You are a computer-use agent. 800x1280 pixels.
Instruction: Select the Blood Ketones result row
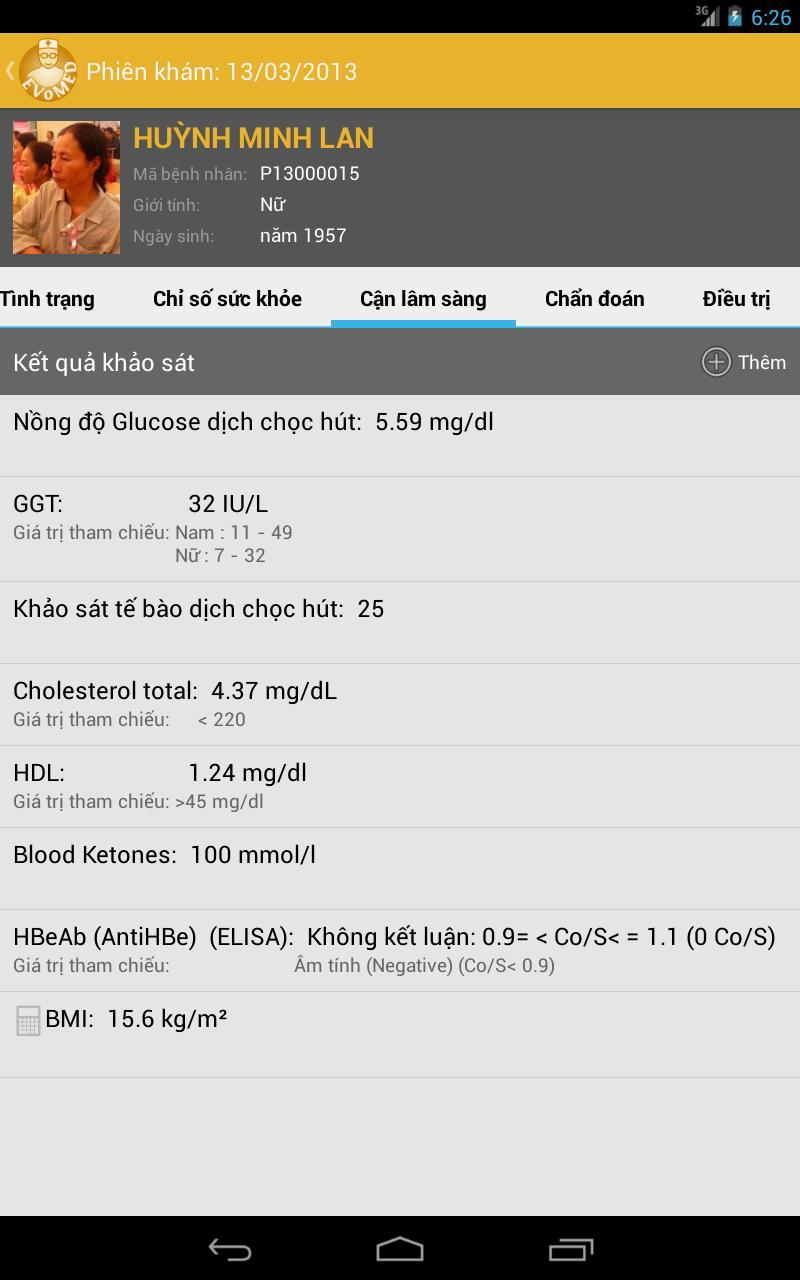coord(400,867)
